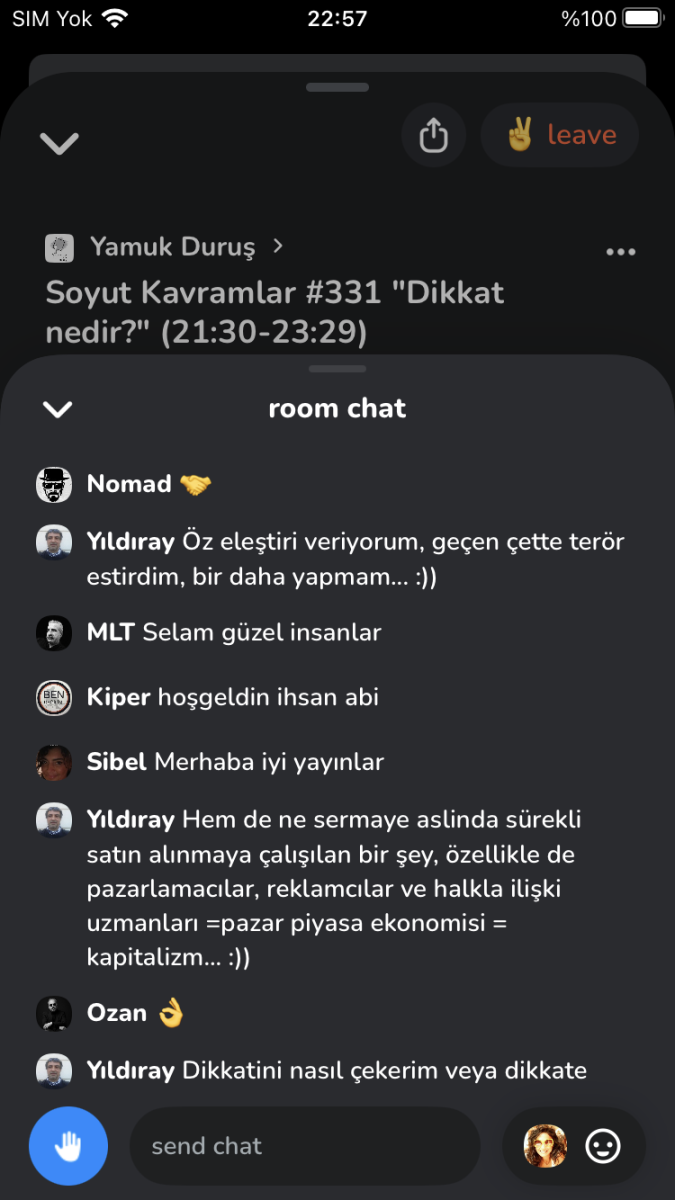The image size is (675, 1200).
Task: Open the room's more options menu
Action: coord(621,252)
